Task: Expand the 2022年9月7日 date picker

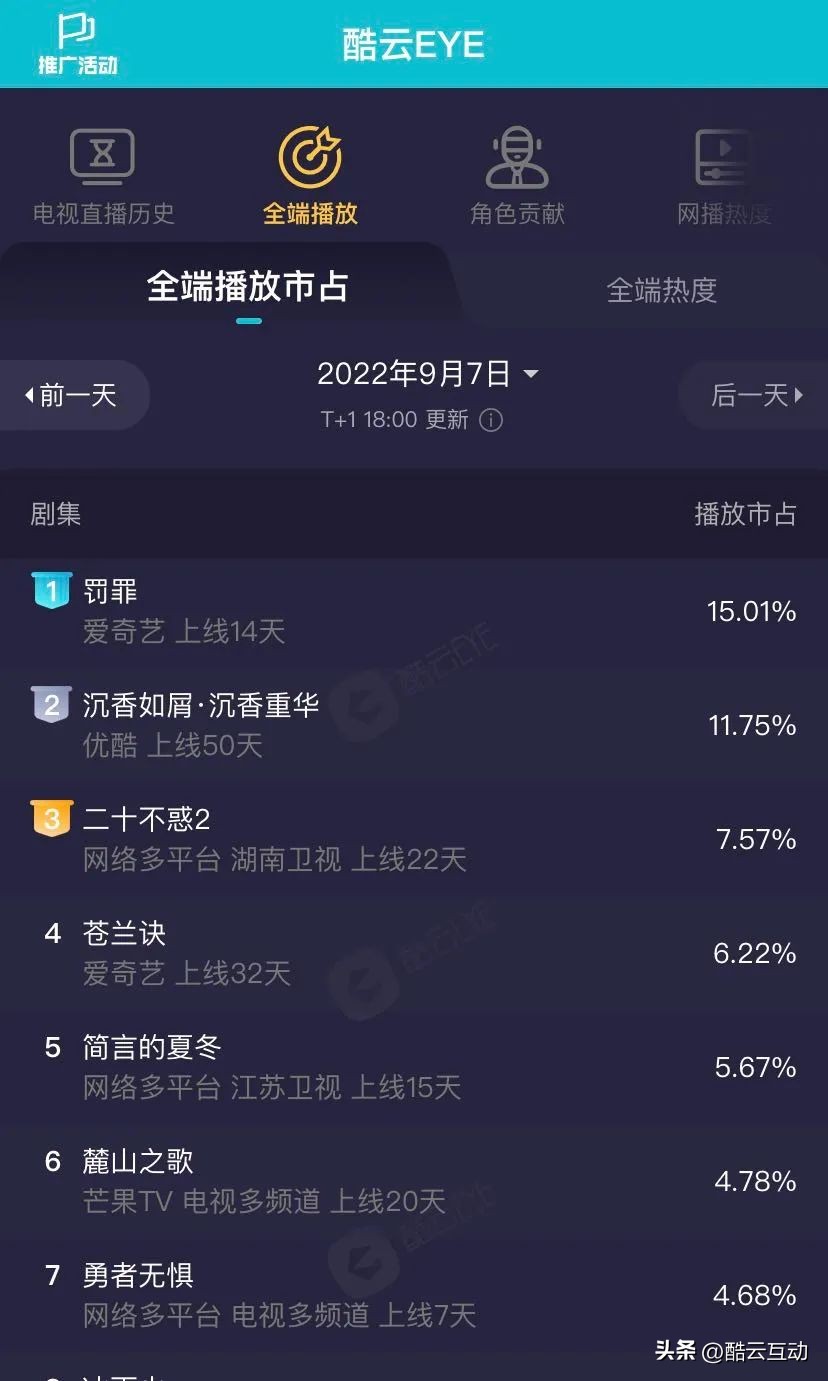Action: point(428,374)
